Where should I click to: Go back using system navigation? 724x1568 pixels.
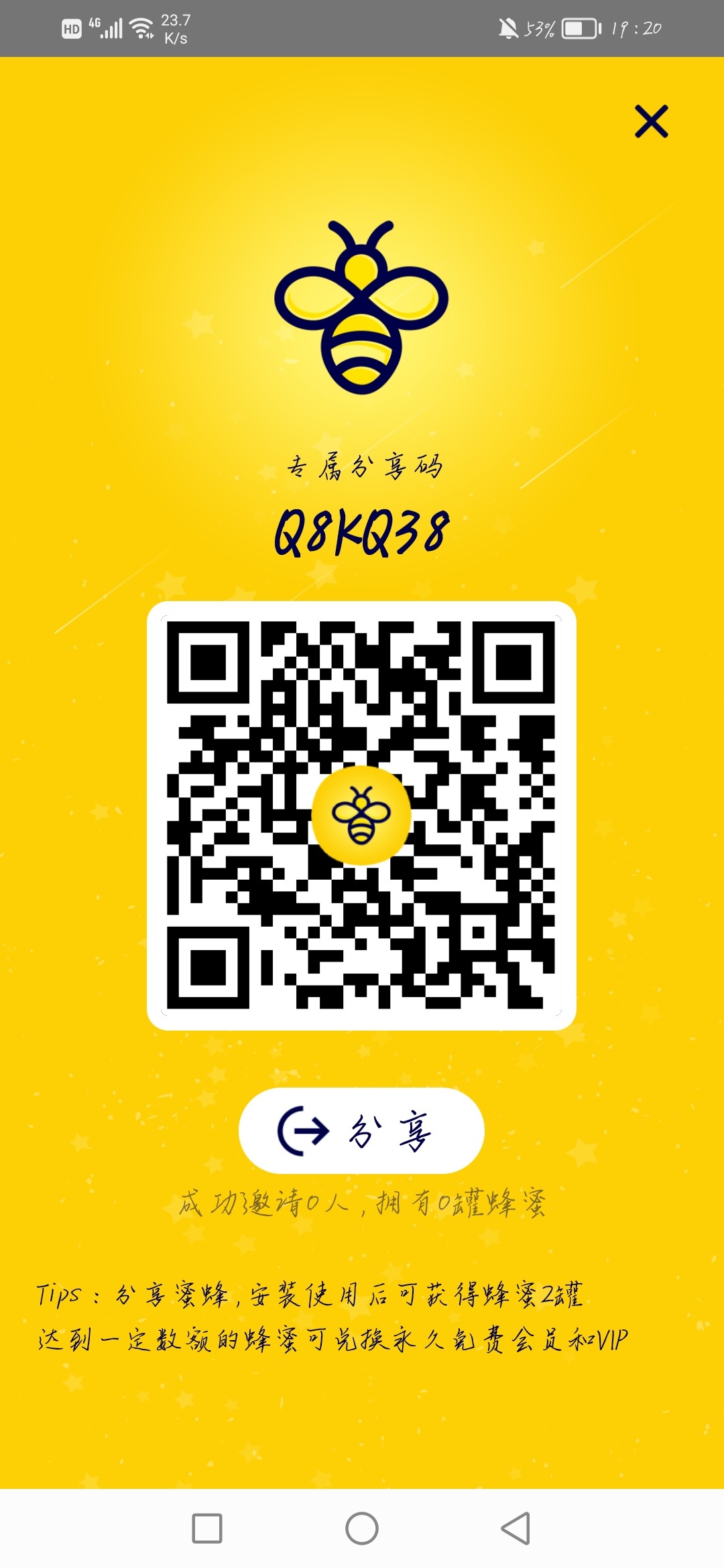[x=516, y=1528]
